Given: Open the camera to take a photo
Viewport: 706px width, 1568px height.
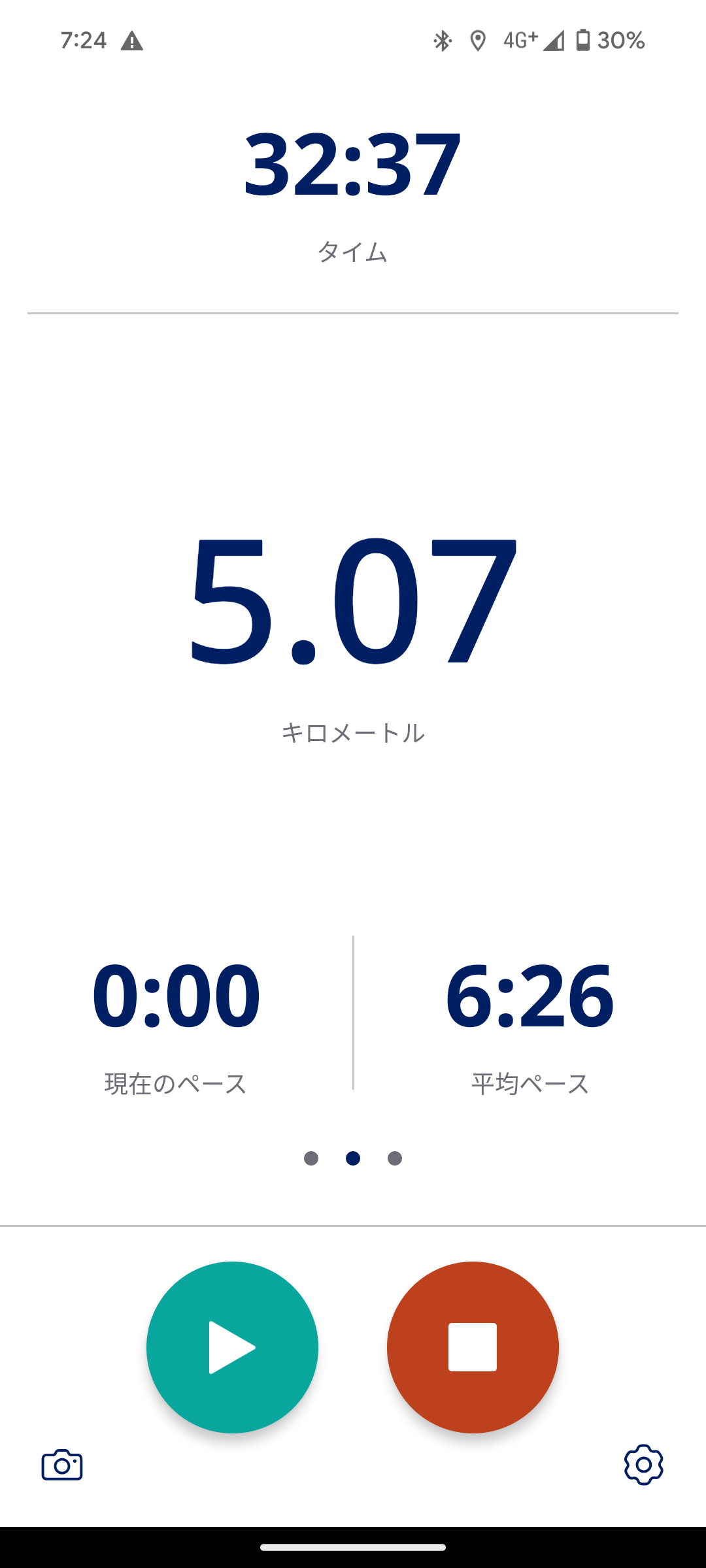Looking at the screenshot, I should click(x=62, y=1465).
